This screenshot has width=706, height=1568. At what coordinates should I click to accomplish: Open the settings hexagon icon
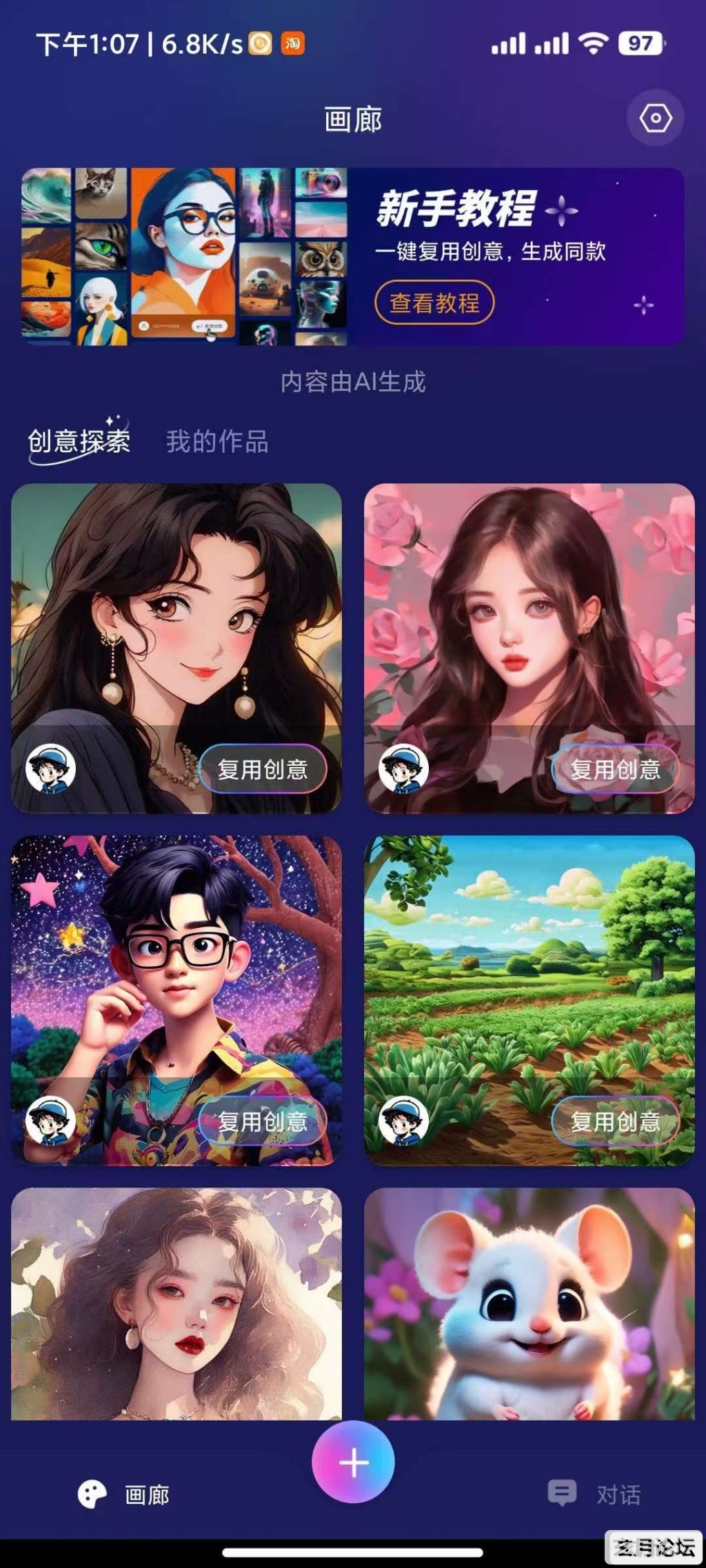pos(655,119)
